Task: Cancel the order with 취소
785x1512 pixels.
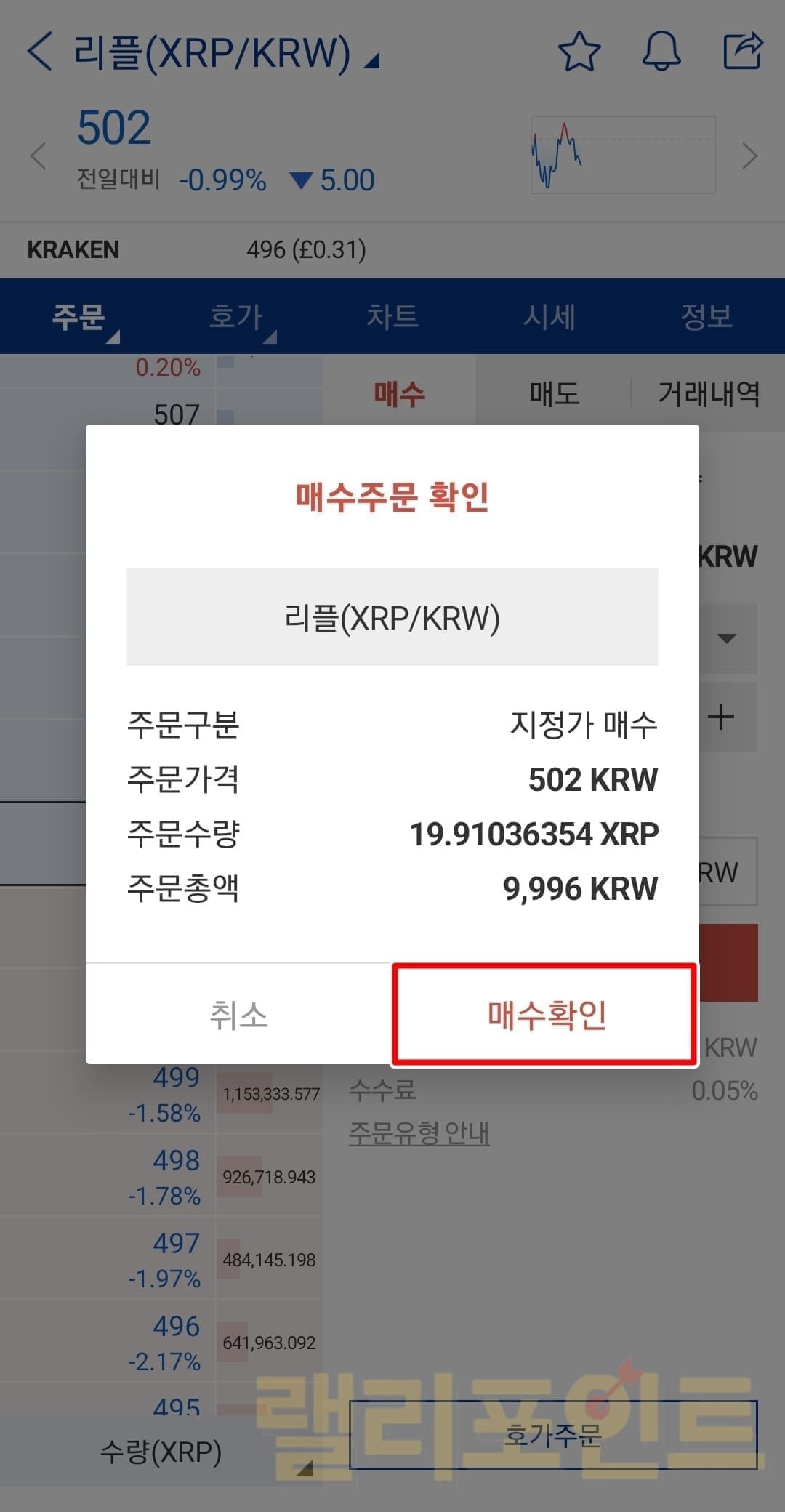Action: [238, 1015]
